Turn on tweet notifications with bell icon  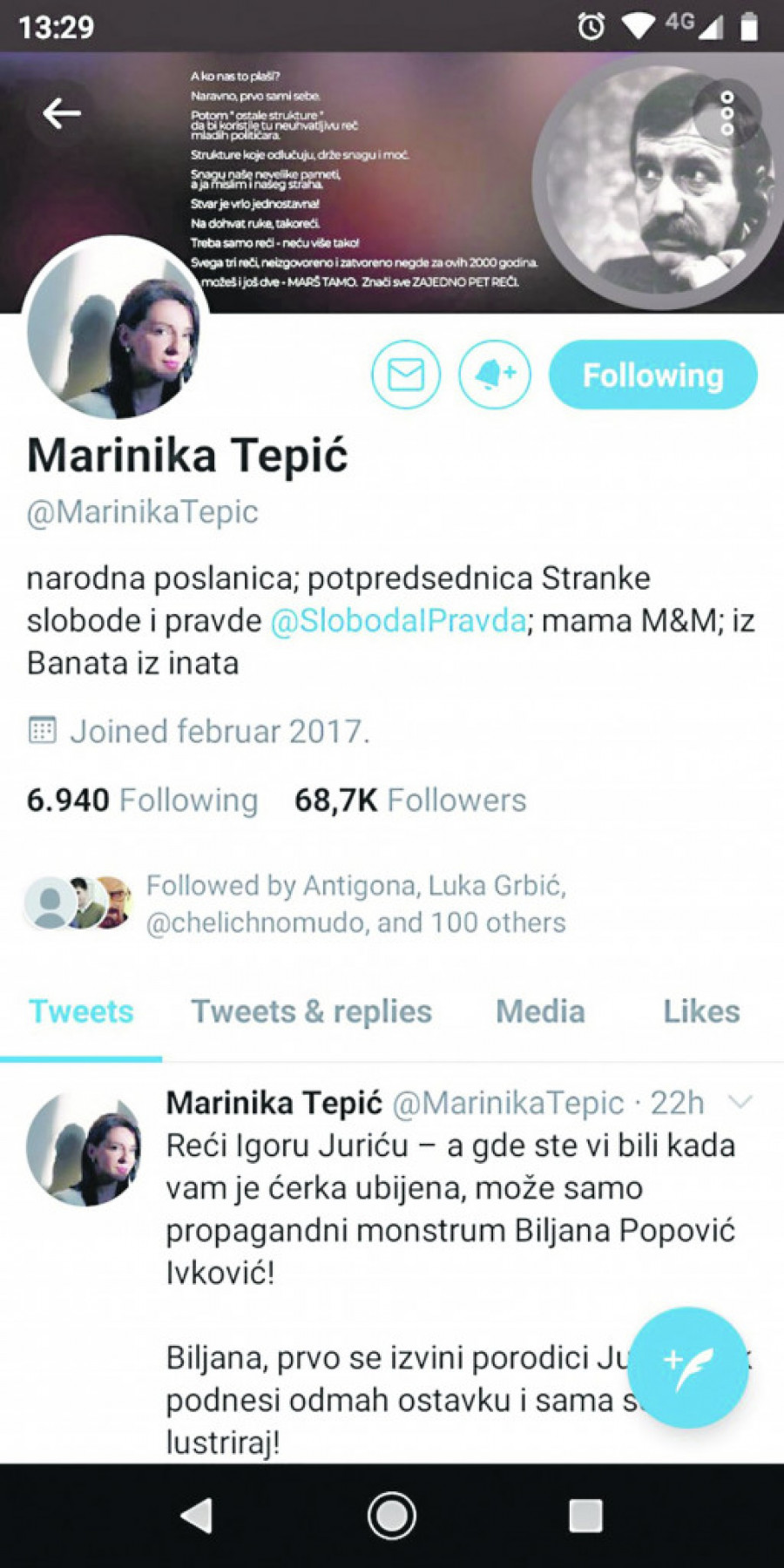coord(495,375)
